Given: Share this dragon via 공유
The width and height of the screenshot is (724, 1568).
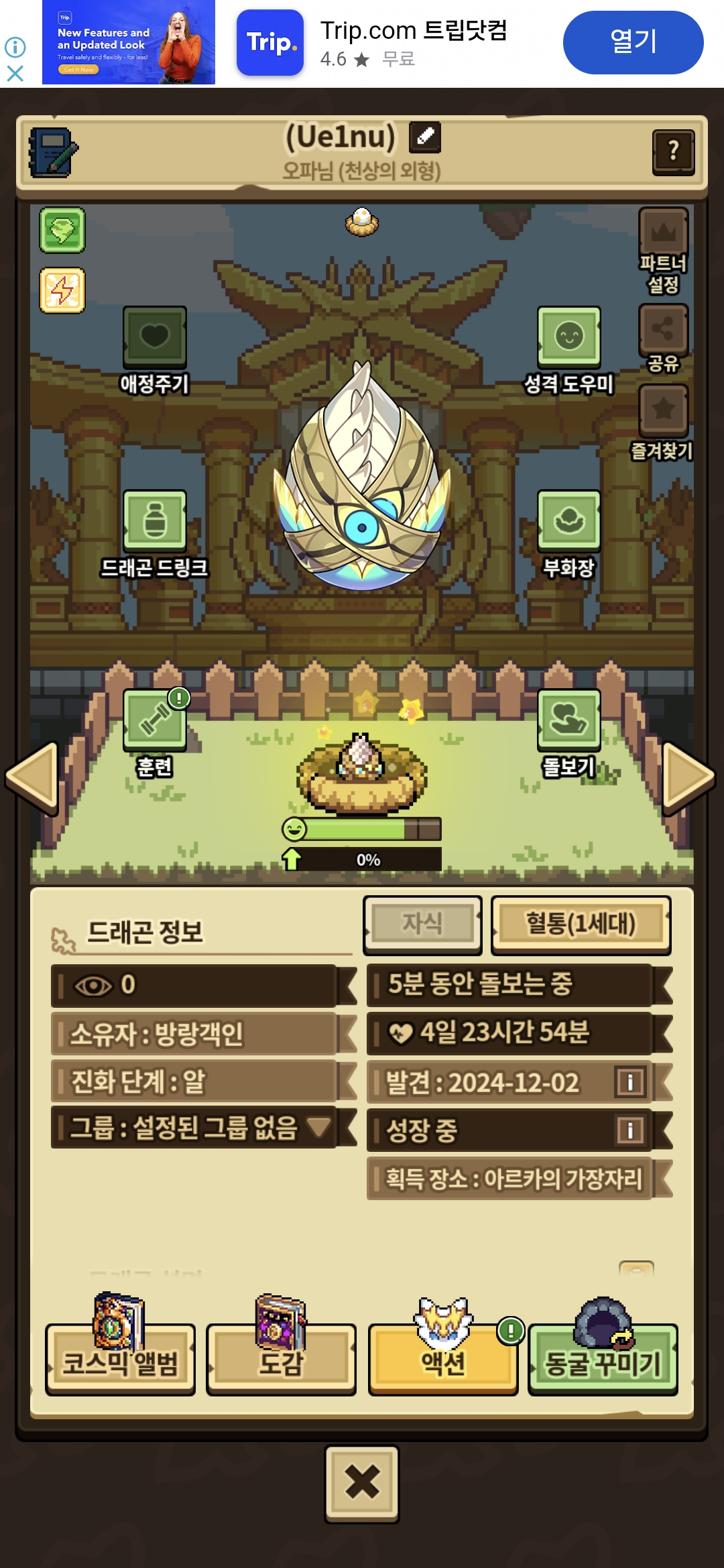Looking at the screenshot, I should click(664, 328).
